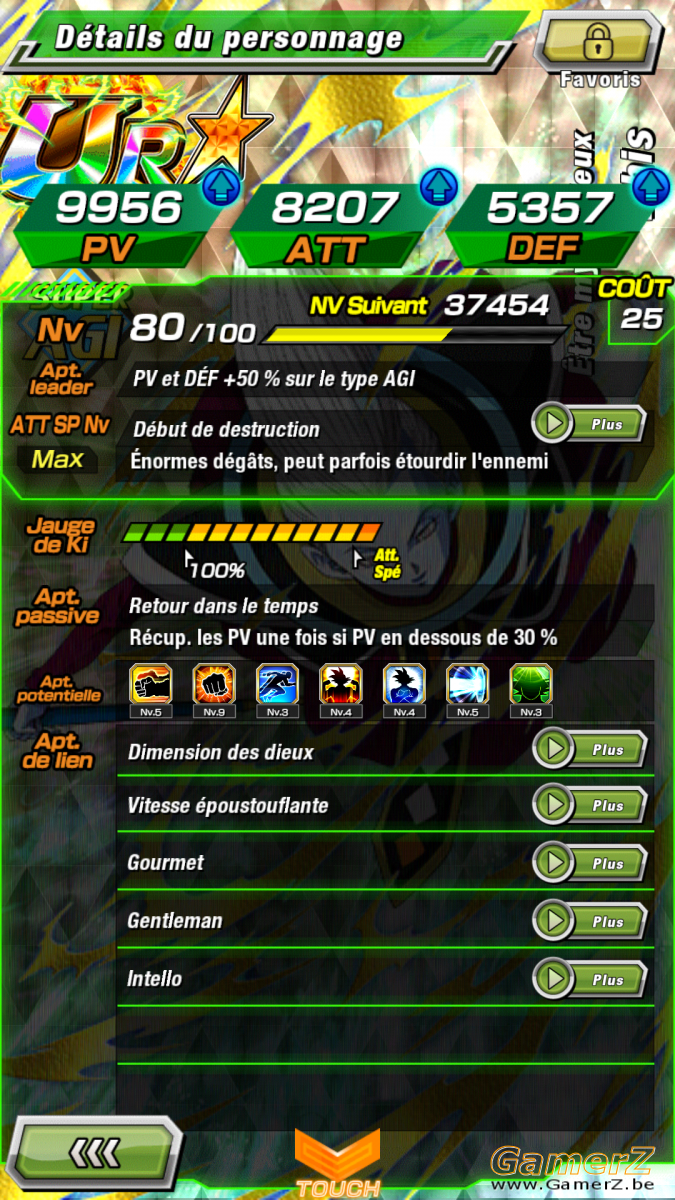Select the Nv.9 potential skill icon
675x1200 pixels.
pyautogui.click(x=213, y=691)
